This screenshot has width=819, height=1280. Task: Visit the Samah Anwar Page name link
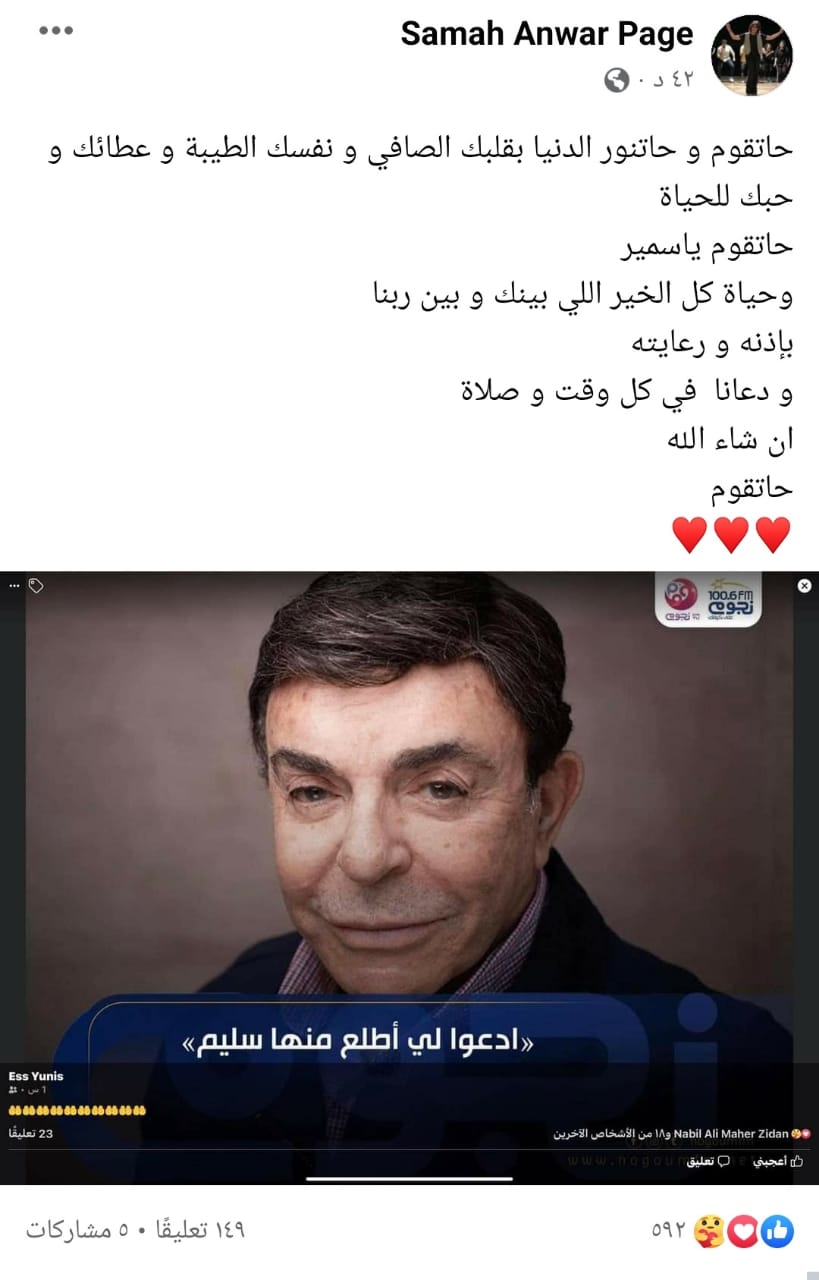point(546,34)
